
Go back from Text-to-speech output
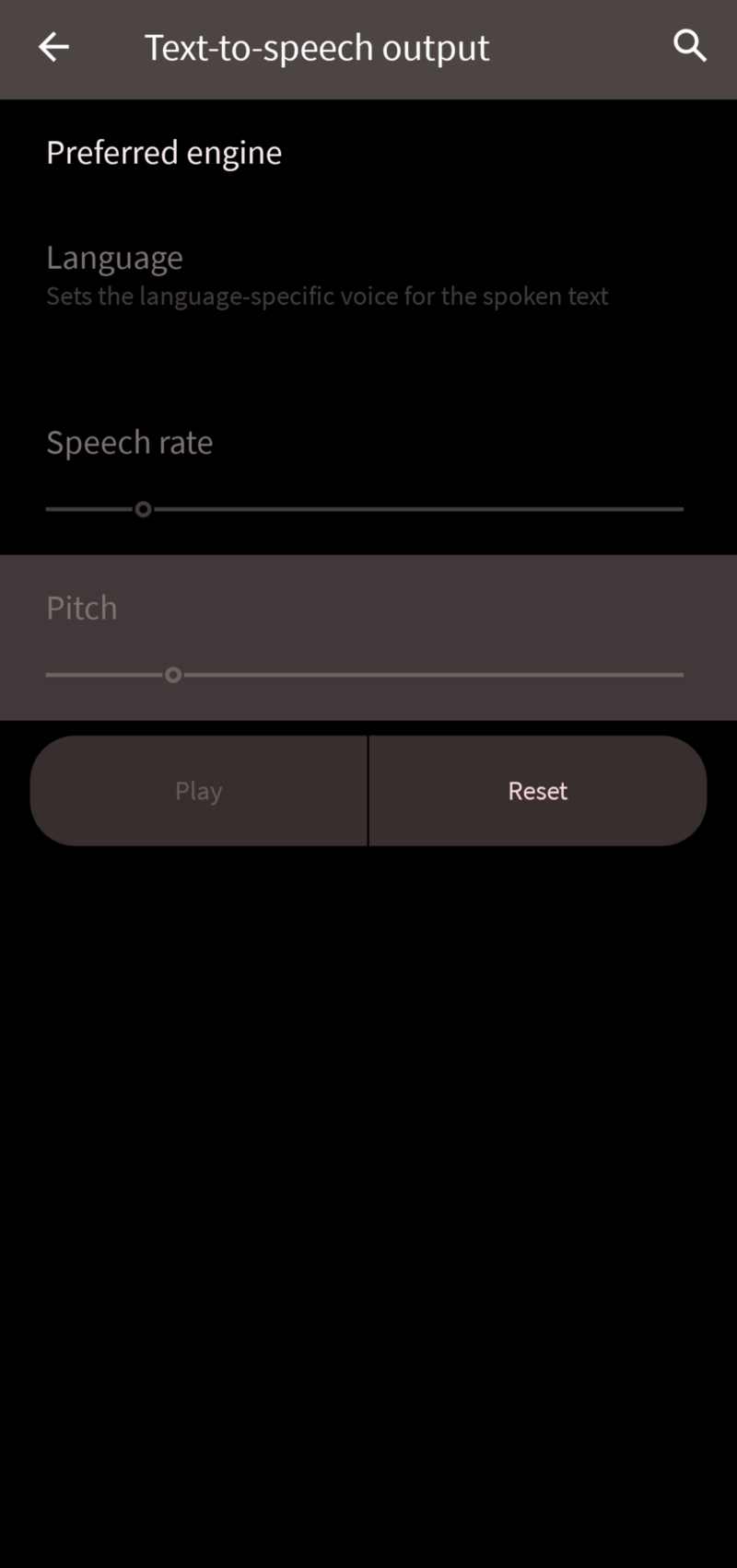(53, 47)
